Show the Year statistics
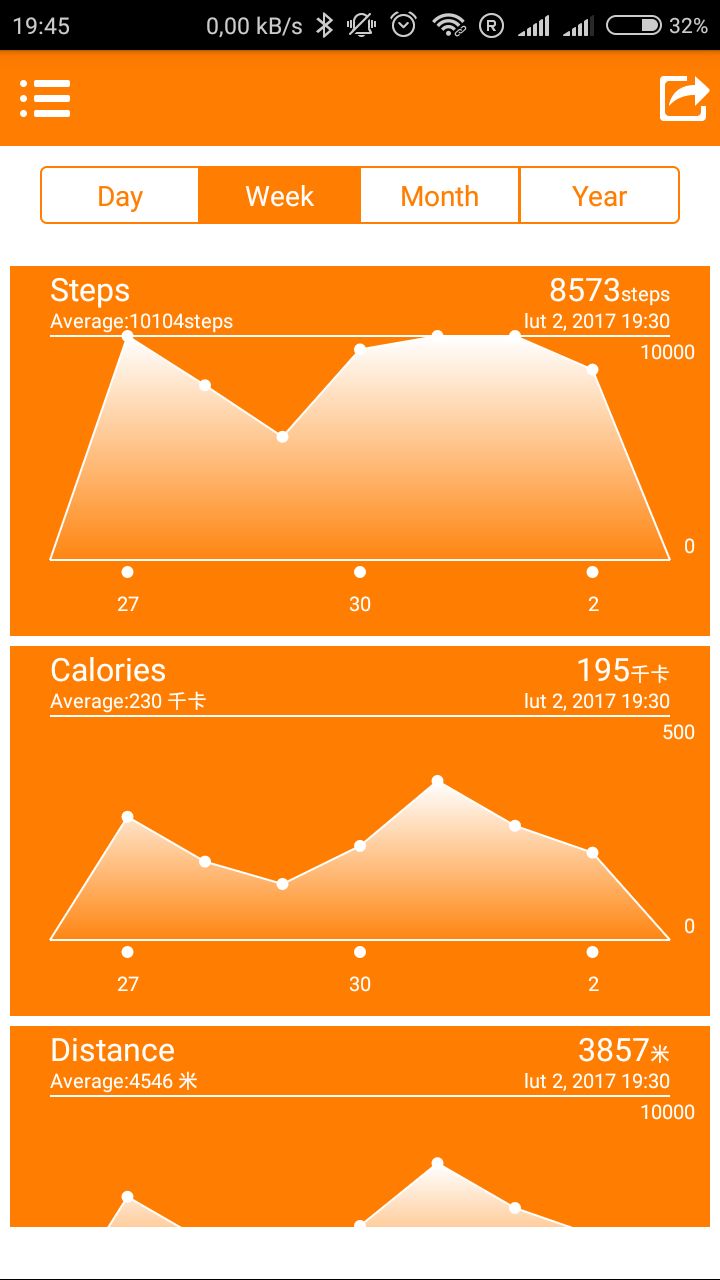 600,195
